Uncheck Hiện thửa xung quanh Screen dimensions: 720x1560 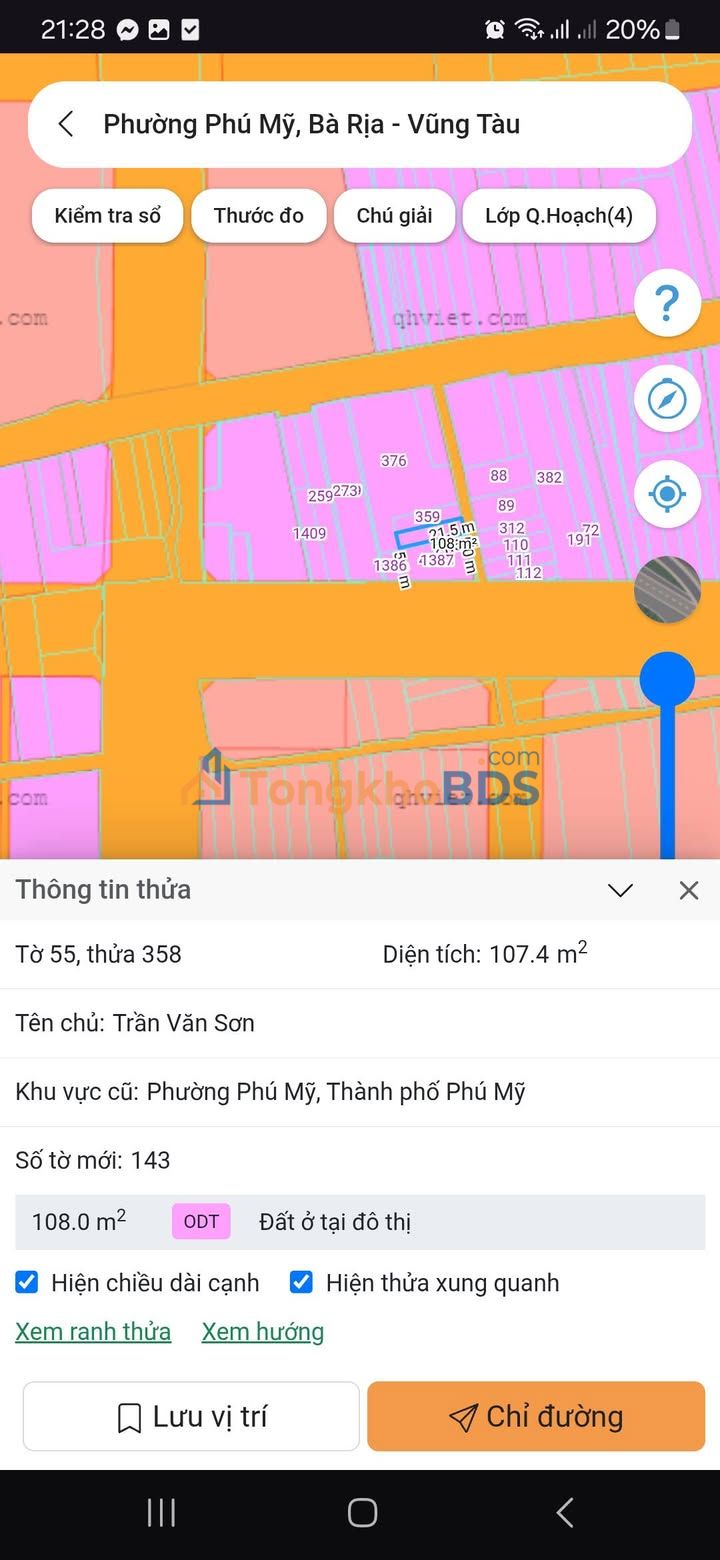[301, 1282]
